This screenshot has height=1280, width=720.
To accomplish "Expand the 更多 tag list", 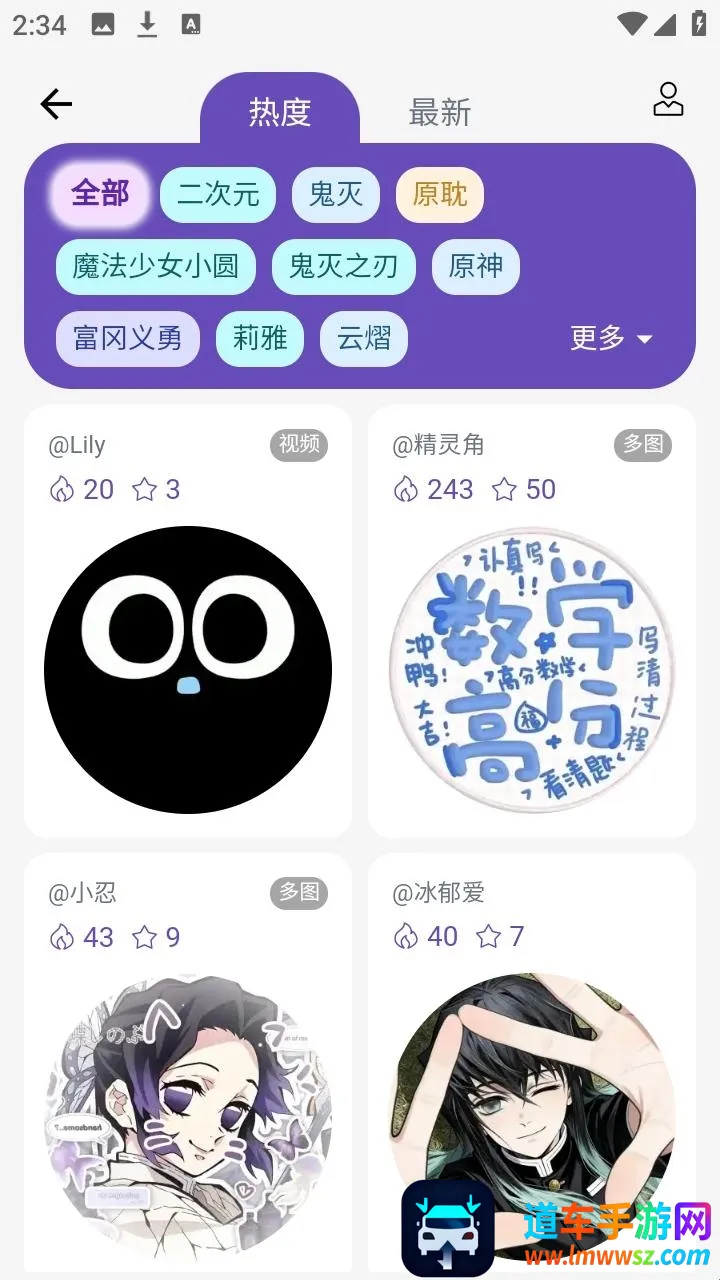I will click(x=611, y=338).
